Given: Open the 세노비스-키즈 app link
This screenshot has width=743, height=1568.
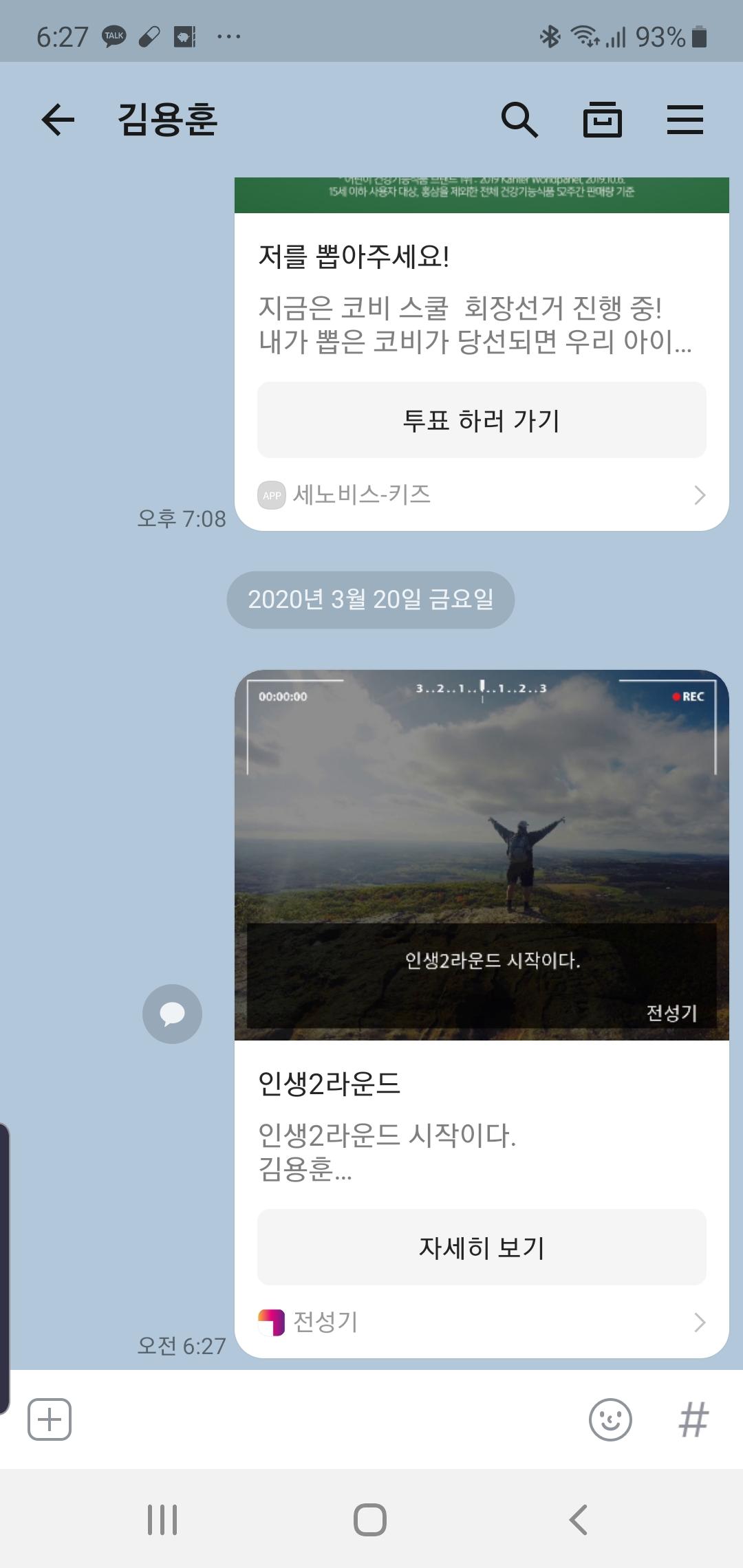Looking at the screenshot, I should pyautogui.click(x=482, y=495).
